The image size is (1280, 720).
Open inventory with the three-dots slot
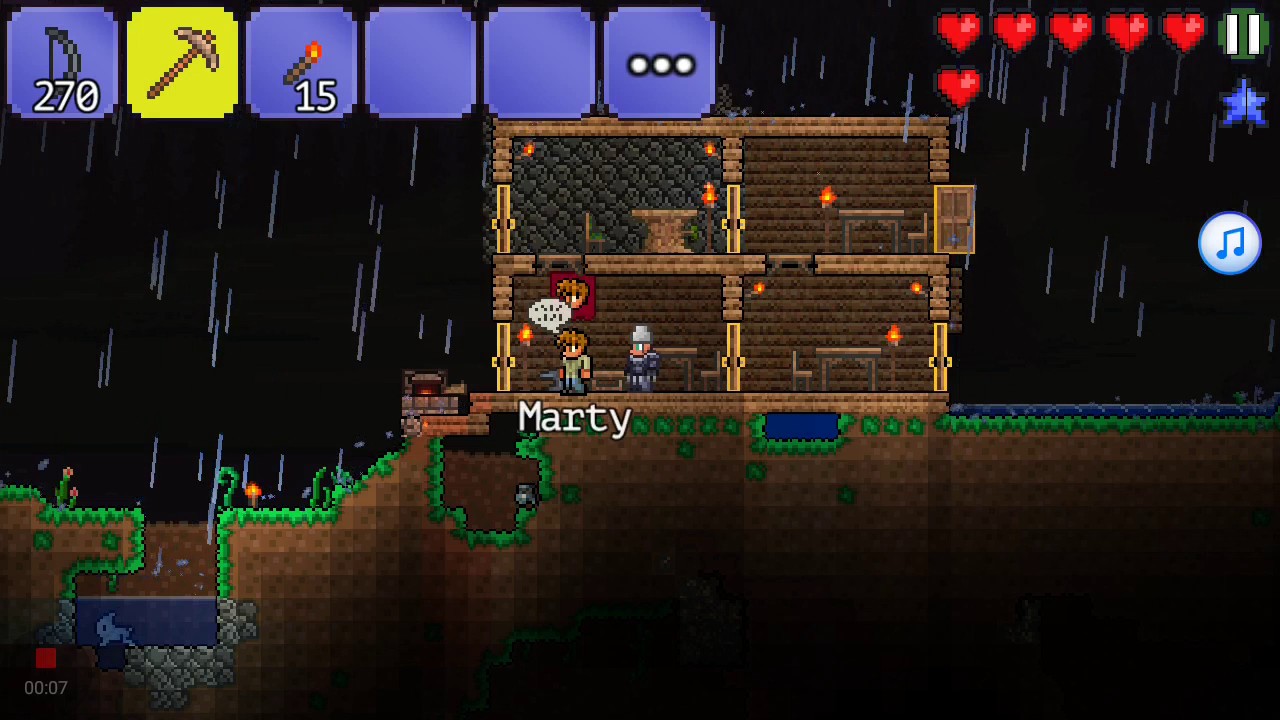click(659, 63)
